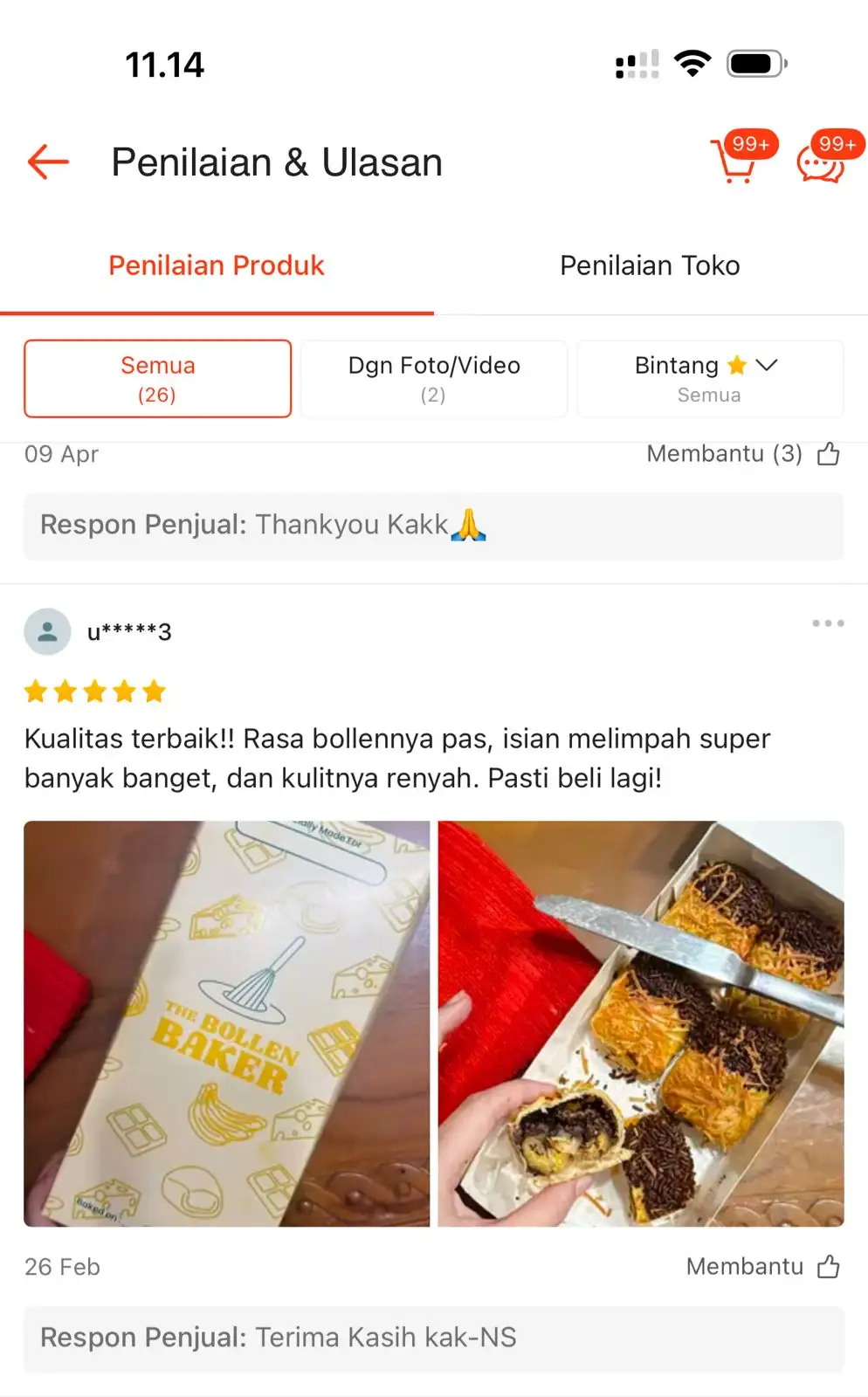Select the Semua (26) filter chip
The height and width of the screenshot is (1397, 868).
(x=158, y=379)
